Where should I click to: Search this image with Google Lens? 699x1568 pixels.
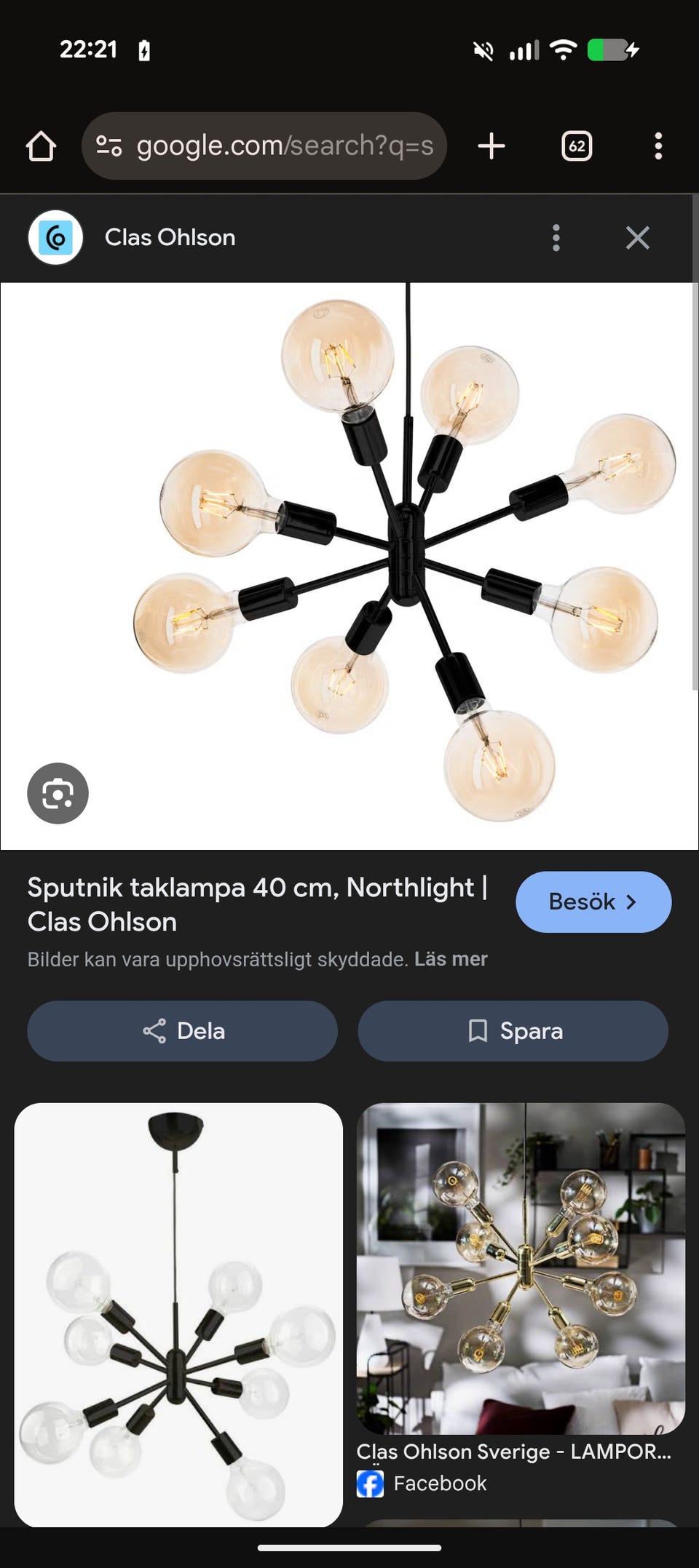(x=58, y=793)
